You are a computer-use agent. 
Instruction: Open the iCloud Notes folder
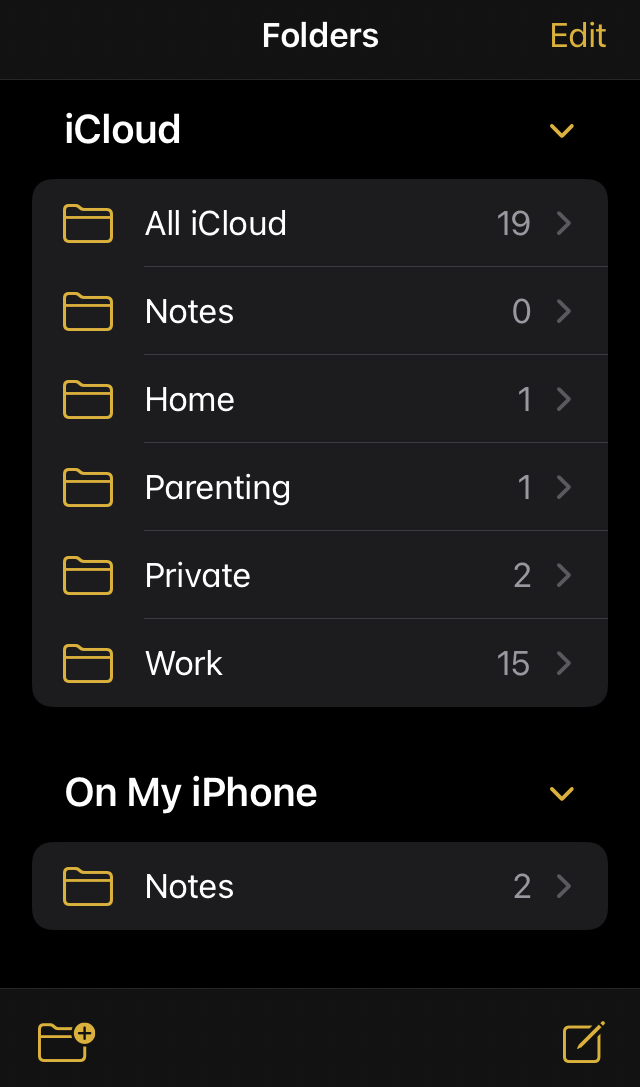[x=320, y=311]
